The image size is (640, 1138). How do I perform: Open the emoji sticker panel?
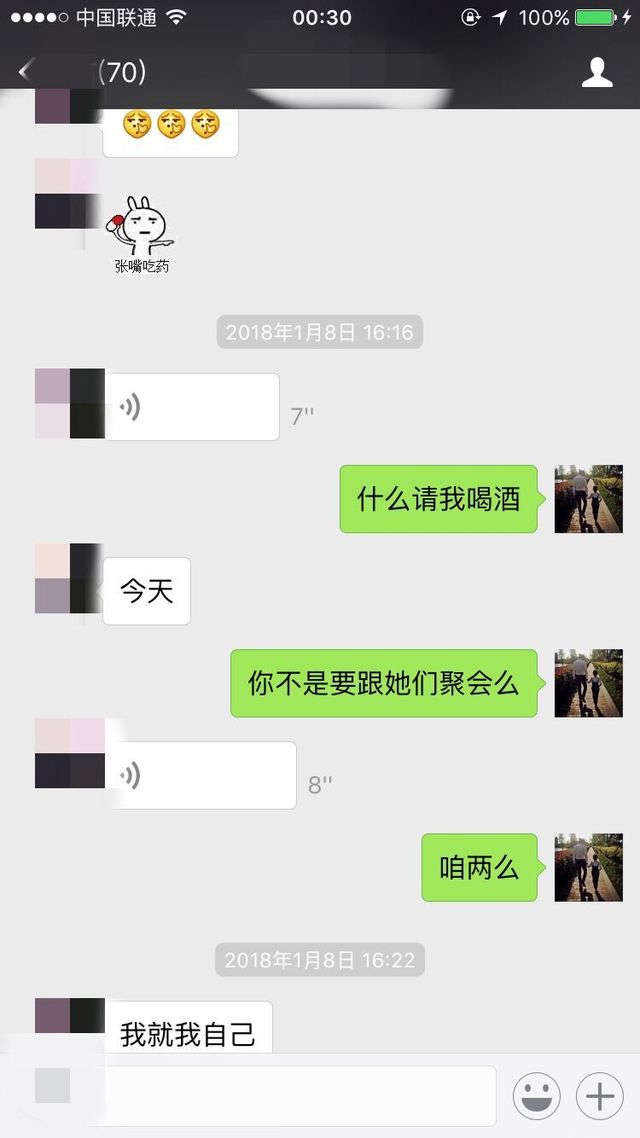coord(536,1096)
